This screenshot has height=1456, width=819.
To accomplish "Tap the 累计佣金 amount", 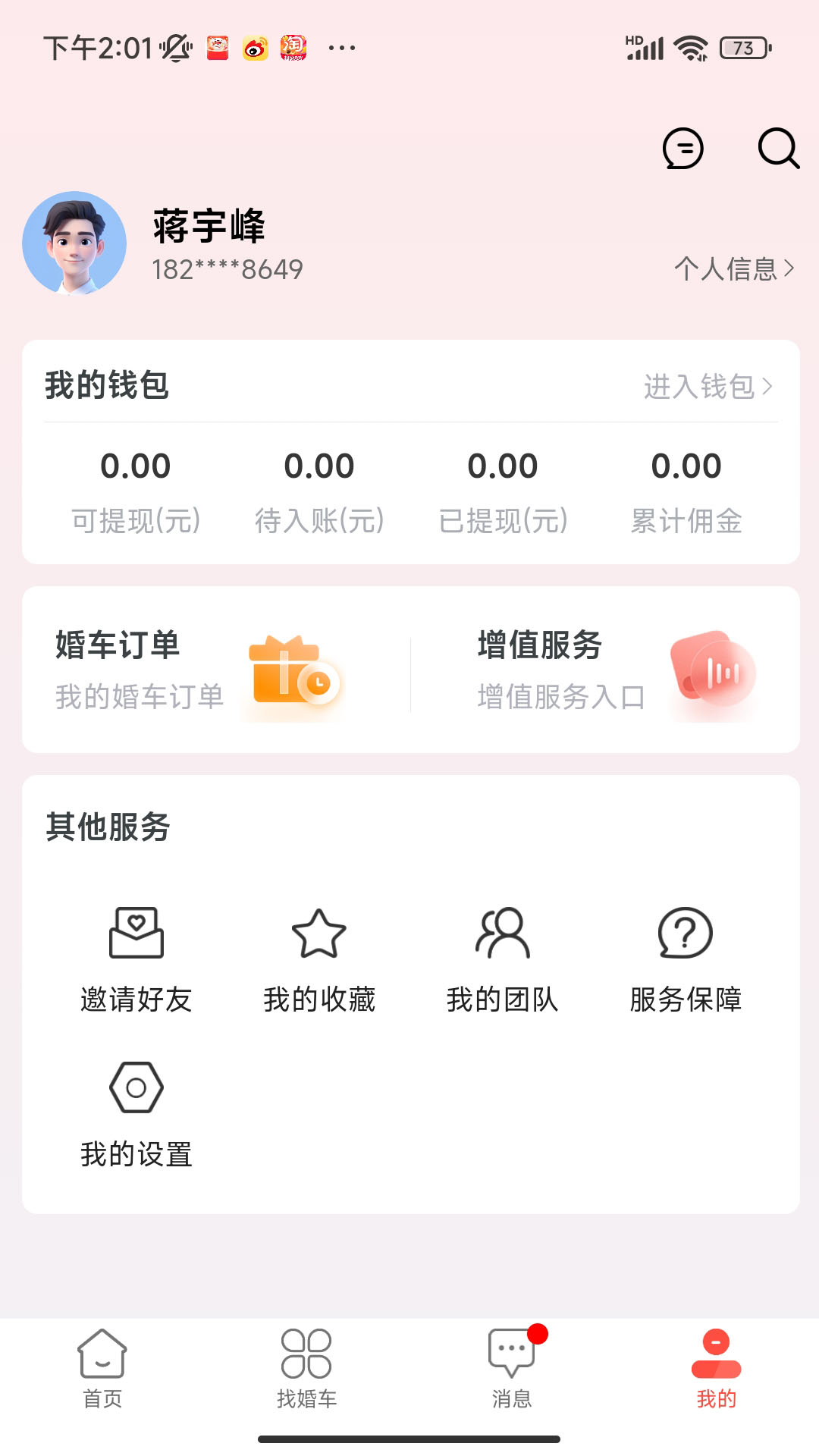I will [x=686, y=467].
